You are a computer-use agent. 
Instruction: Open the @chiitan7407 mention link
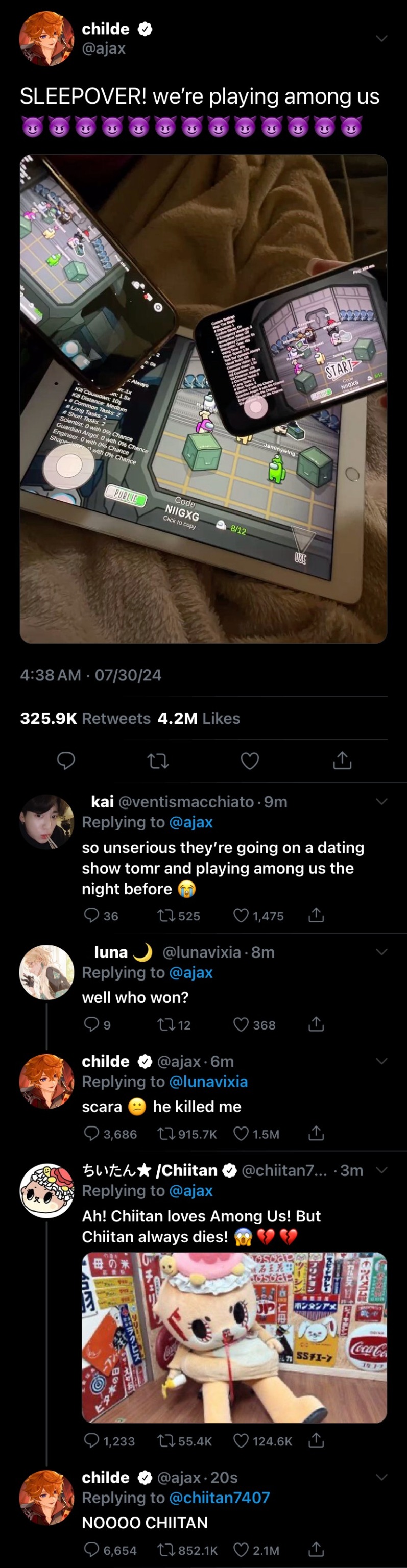(219, 1498)
